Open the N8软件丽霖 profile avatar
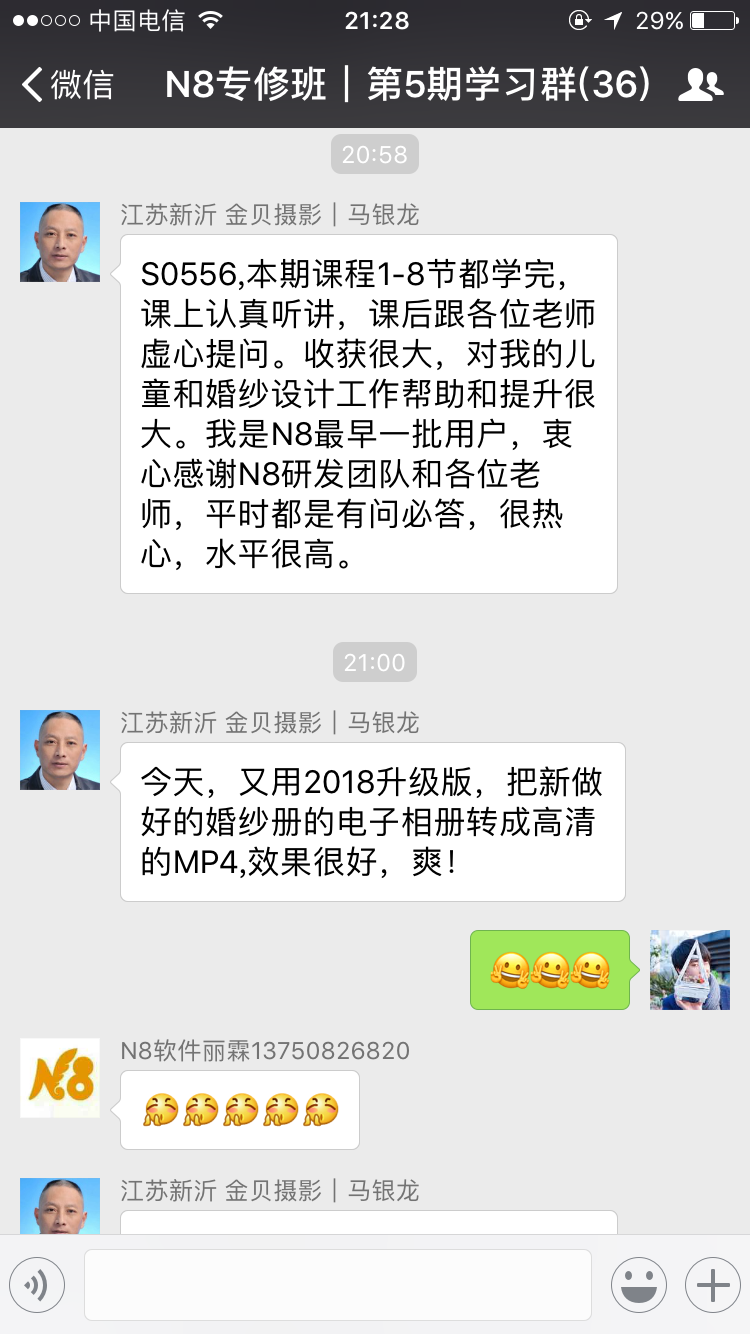750x1334 pixels. [x=60, y=1077]
